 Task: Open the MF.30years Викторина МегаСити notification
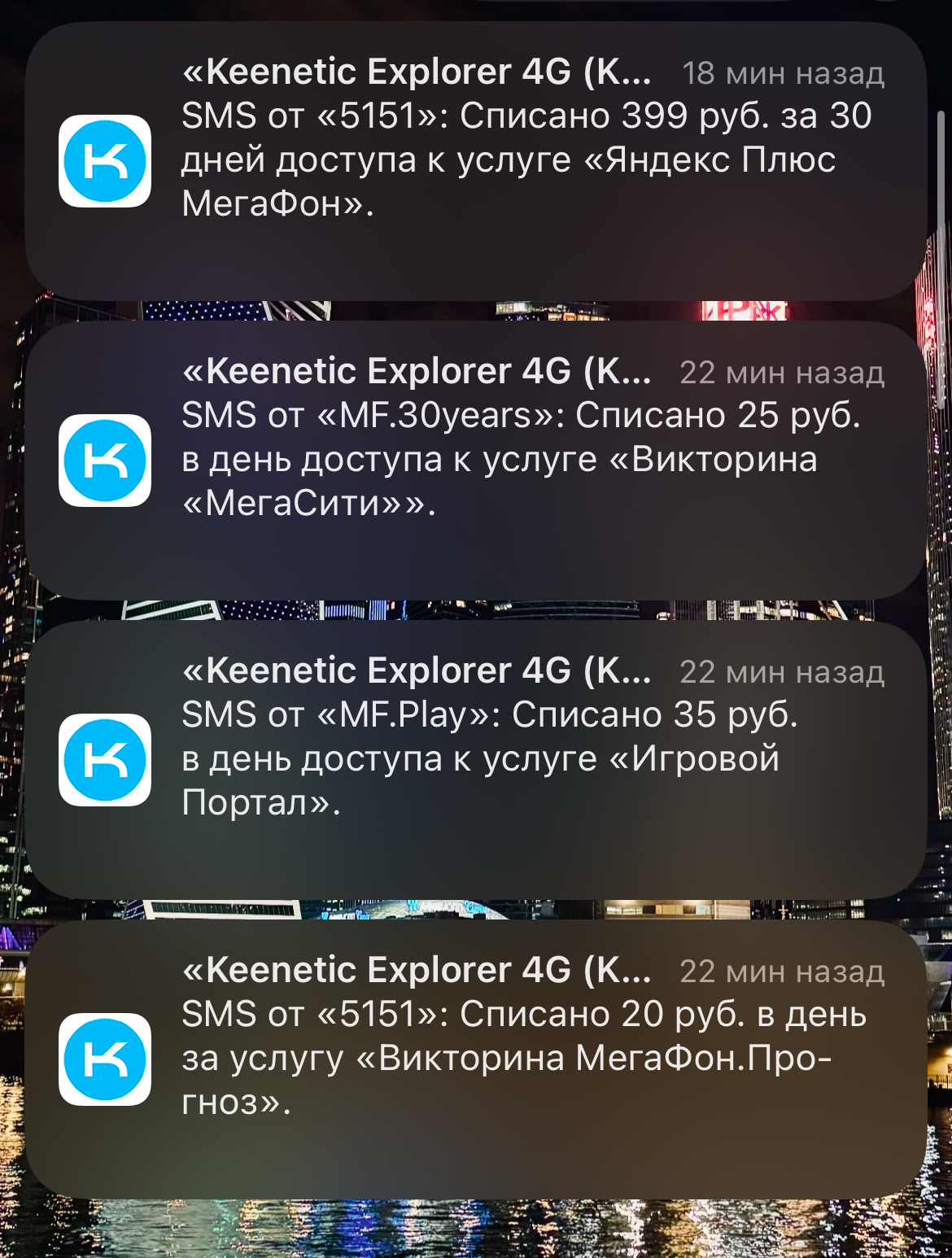click(476, 461)
